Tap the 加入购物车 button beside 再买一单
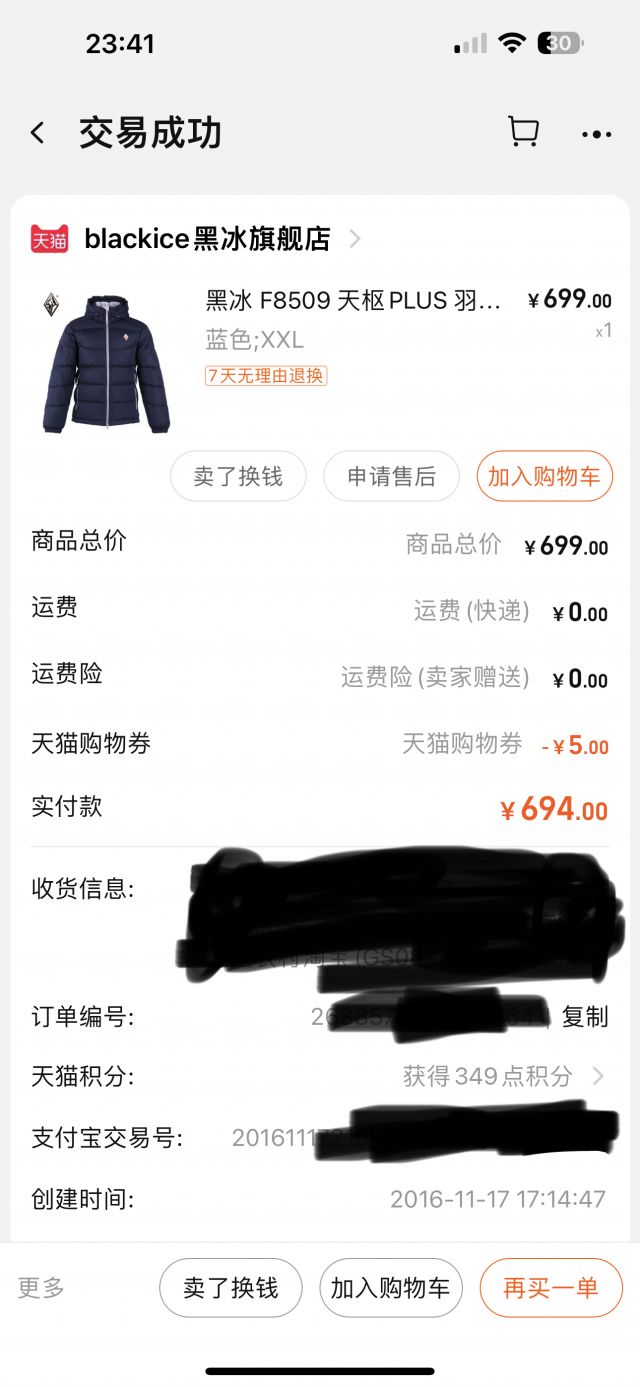Image resolution: width=640 pixels, height=1387 pixels. click(x=391, y=1288)
